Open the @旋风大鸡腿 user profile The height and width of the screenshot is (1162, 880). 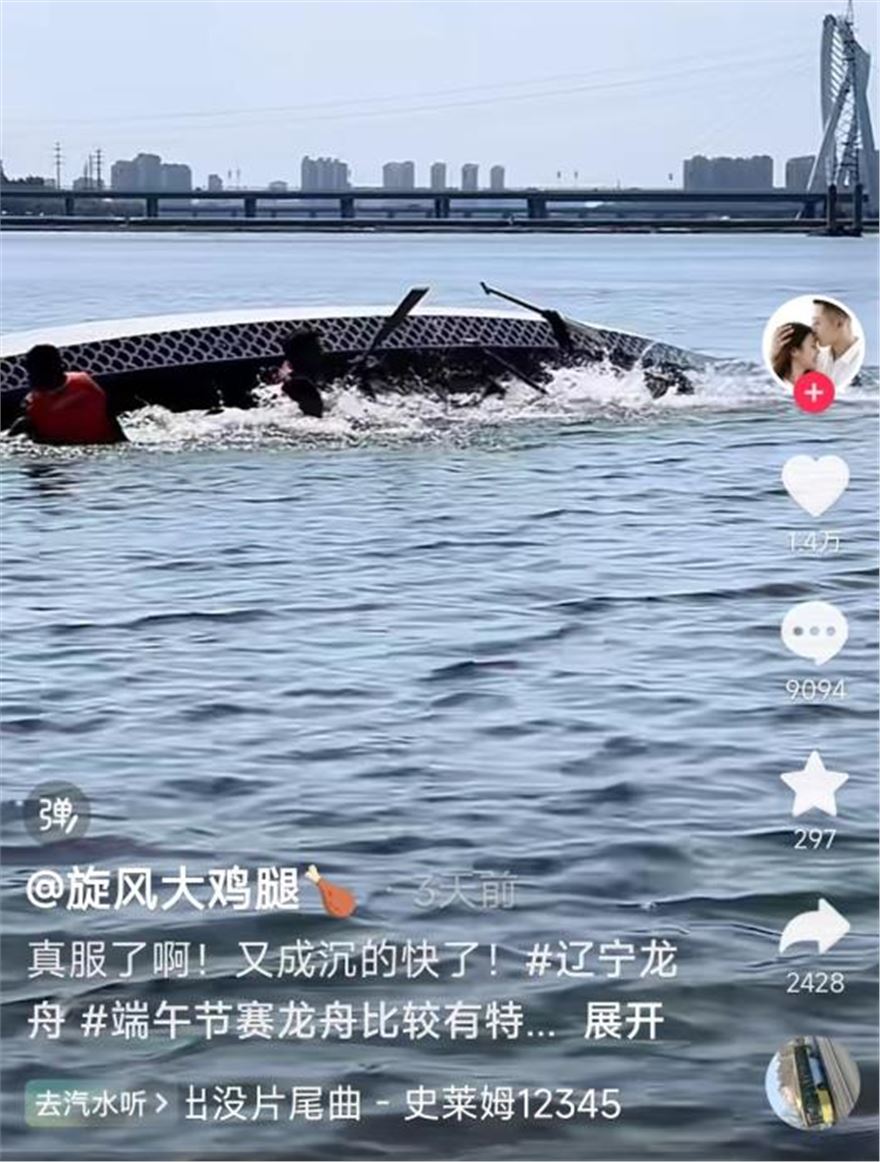coord(165,890)
